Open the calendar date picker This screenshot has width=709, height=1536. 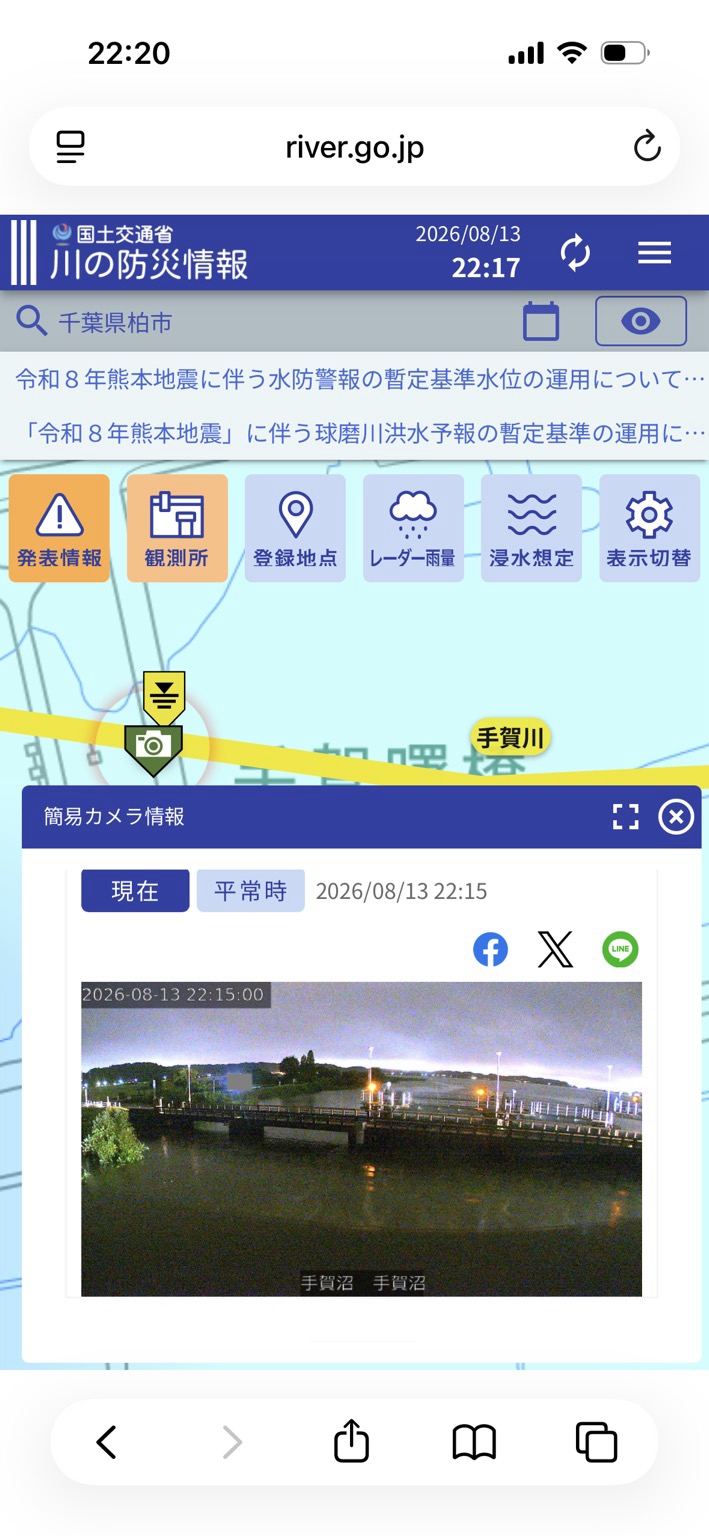point(541,321)
